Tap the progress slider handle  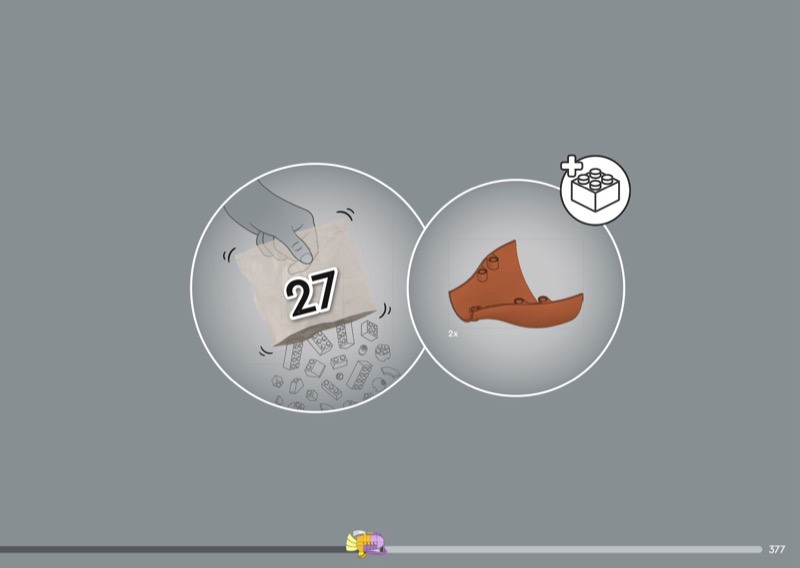(366, 545)
